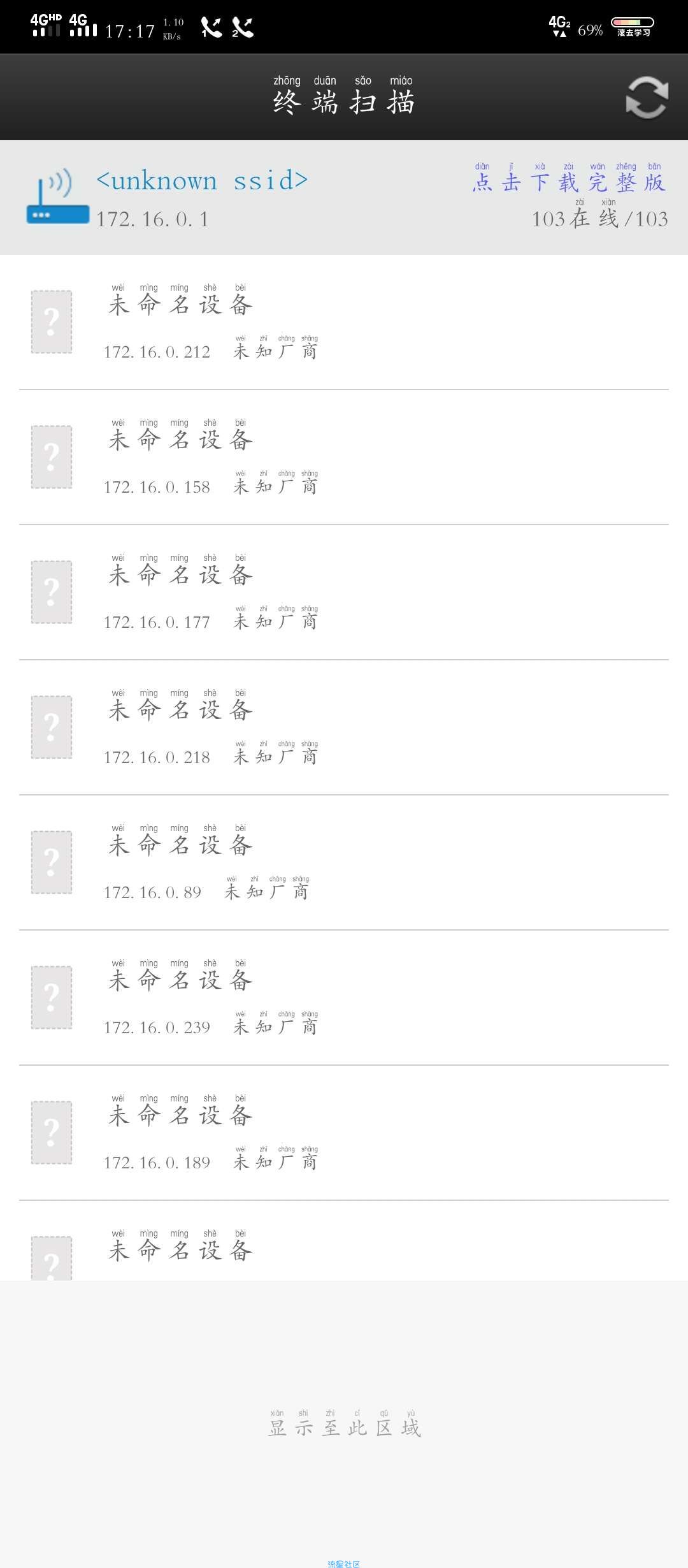Tap the 点击下载完整版 download link
The height and width of the screenshot is (1568, 688).
[x=570, y=178]
